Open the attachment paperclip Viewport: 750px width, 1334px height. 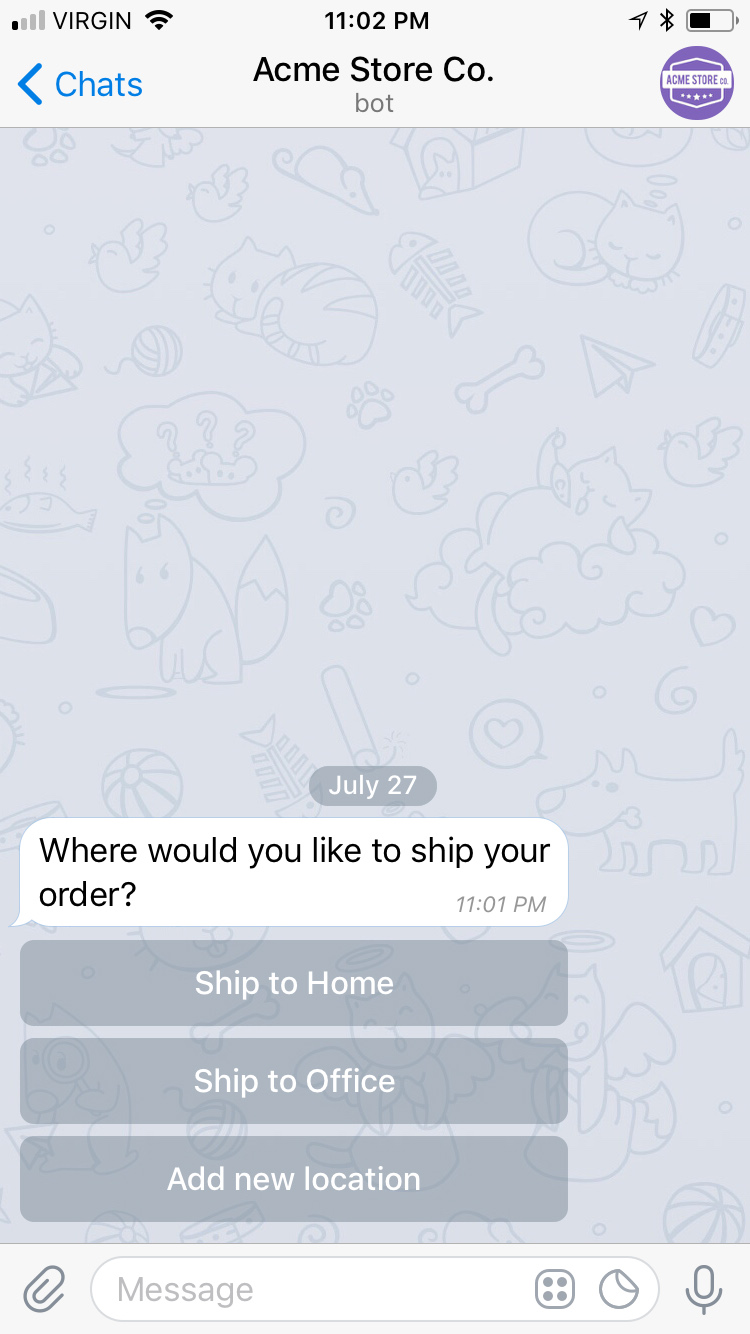point(44,1289)
